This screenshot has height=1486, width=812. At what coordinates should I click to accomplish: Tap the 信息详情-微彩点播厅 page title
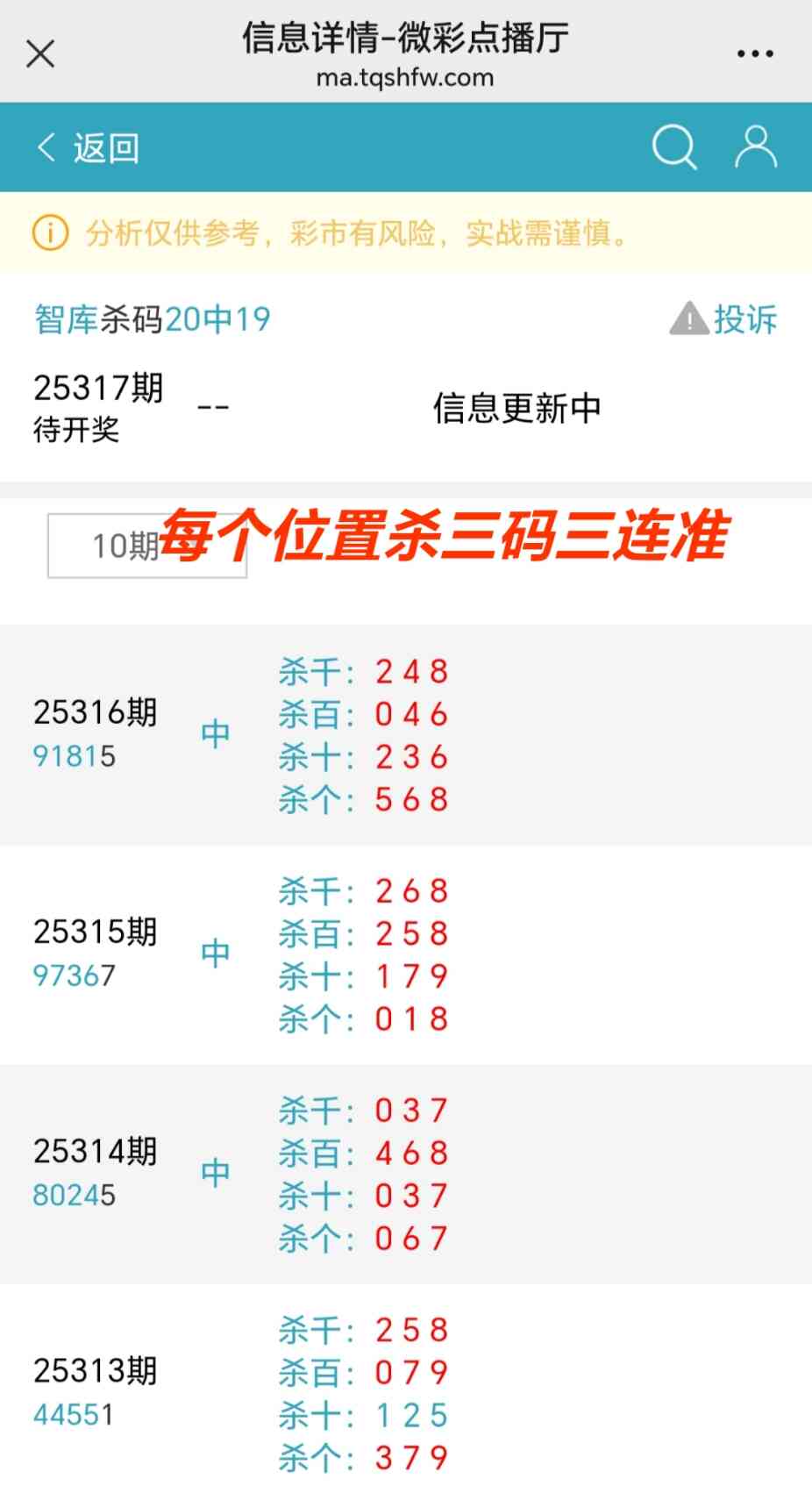tap(405, 39)
